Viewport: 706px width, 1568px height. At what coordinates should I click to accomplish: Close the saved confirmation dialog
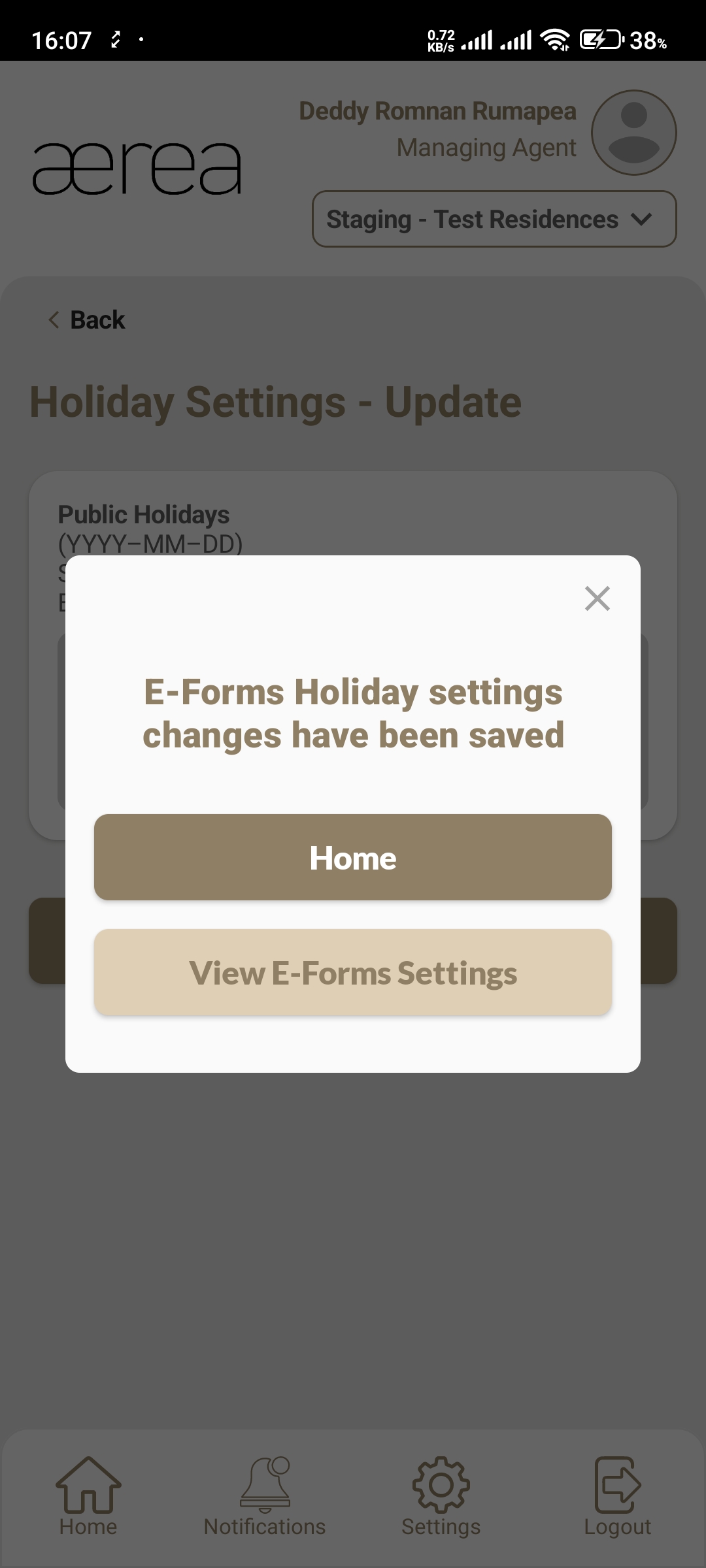[x=597, y=598]
